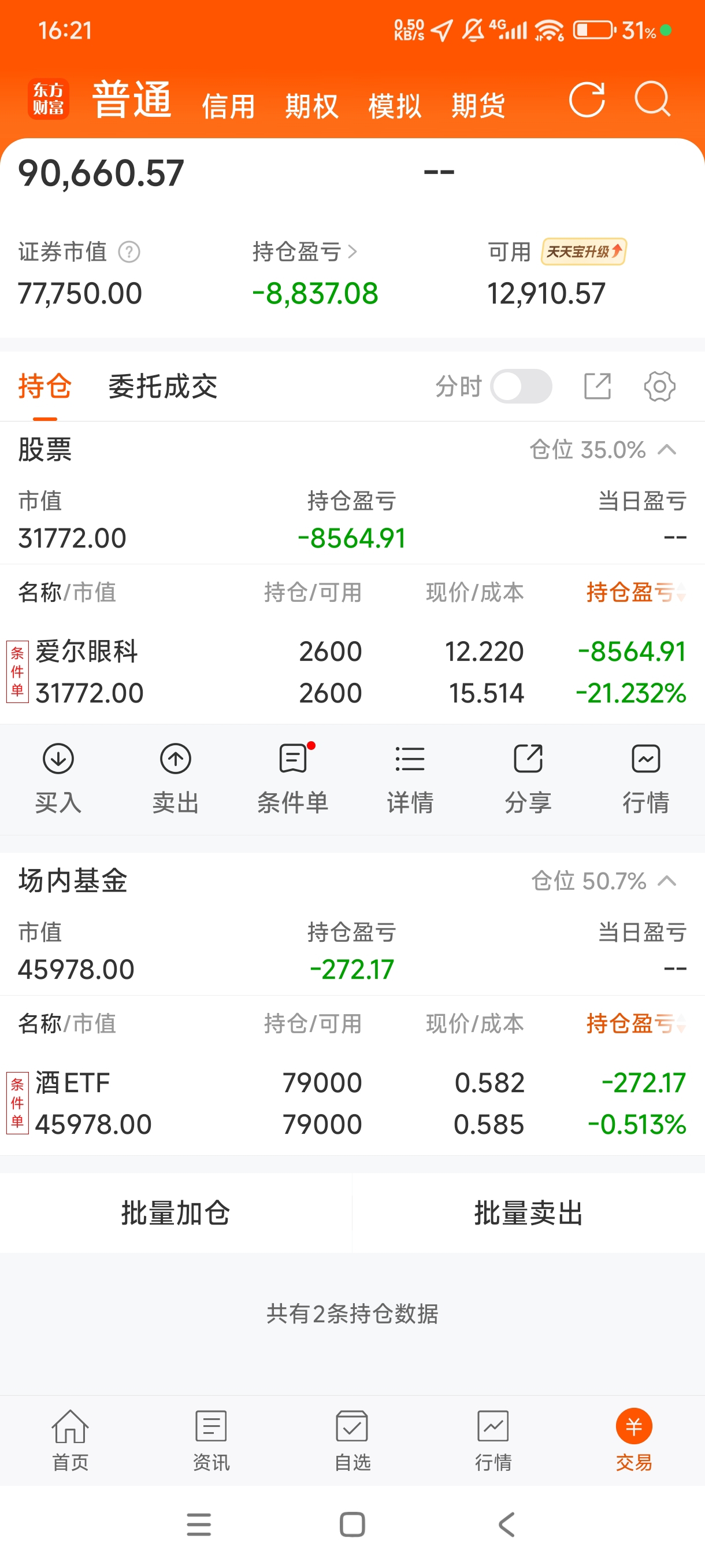
Task: Tap the 天天宝升级 badge
Action: click(583, 252)
